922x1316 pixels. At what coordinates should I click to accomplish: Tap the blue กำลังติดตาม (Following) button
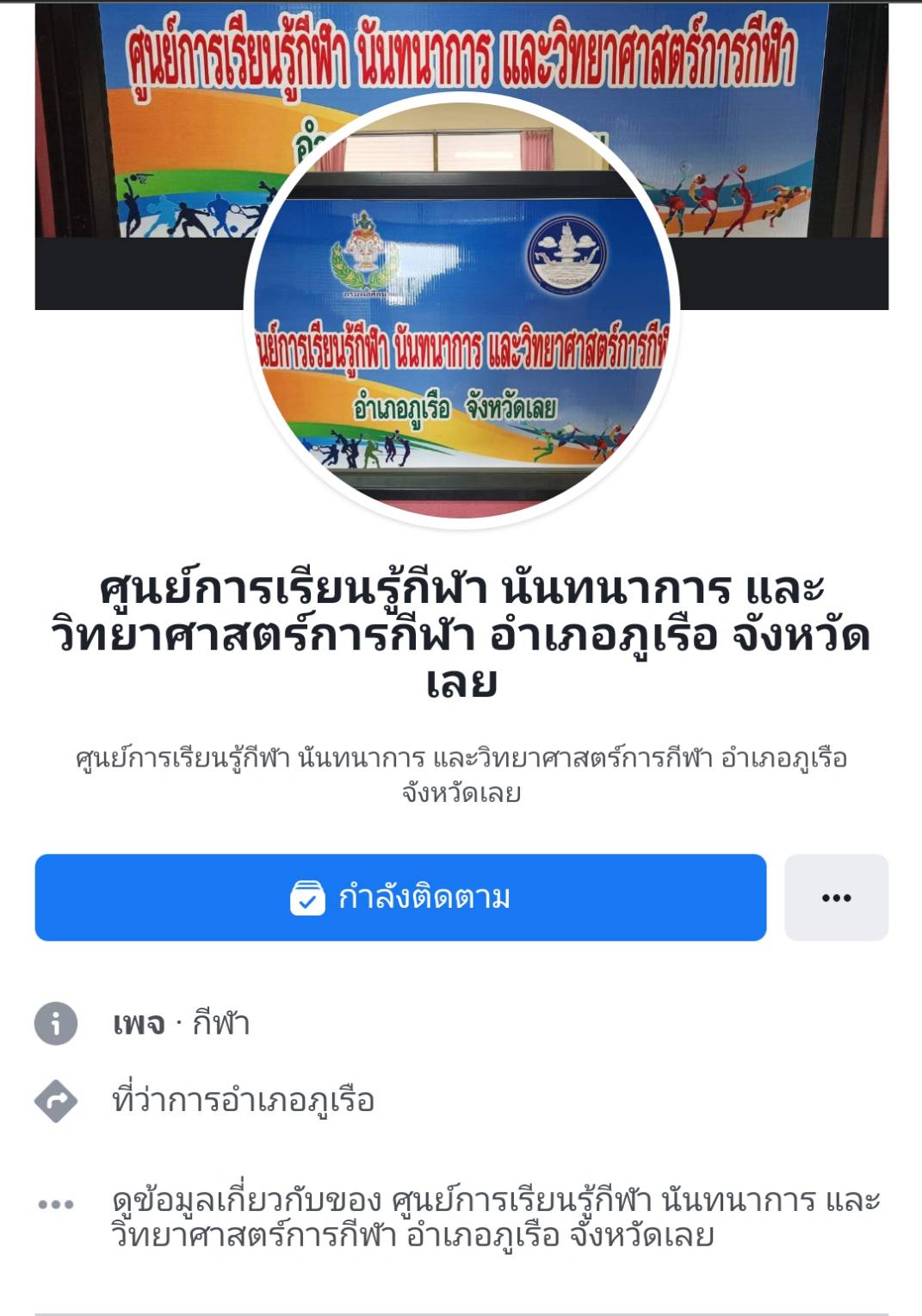[400, 897]
